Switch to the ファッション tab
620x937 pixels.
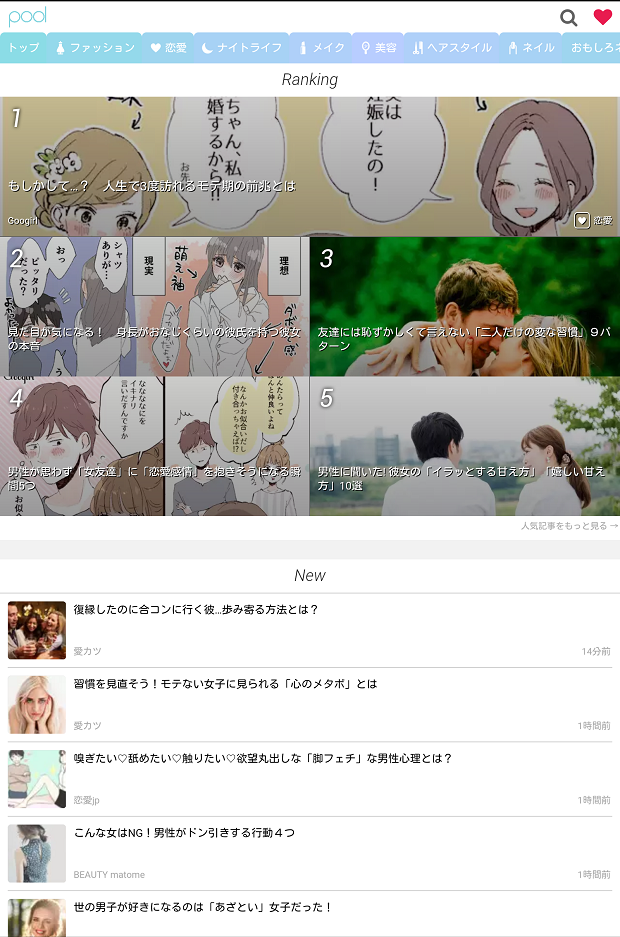94,48
